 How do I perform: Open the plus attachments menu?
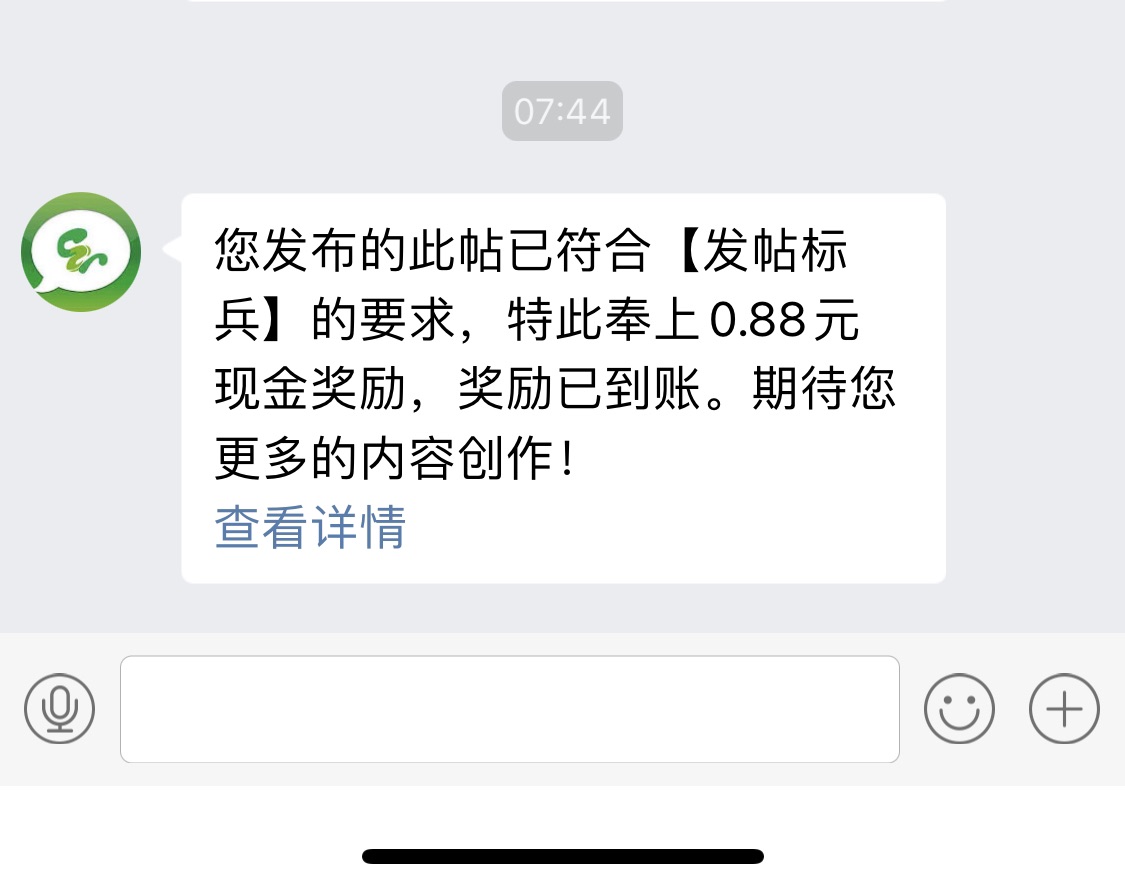coord(1064,709)
